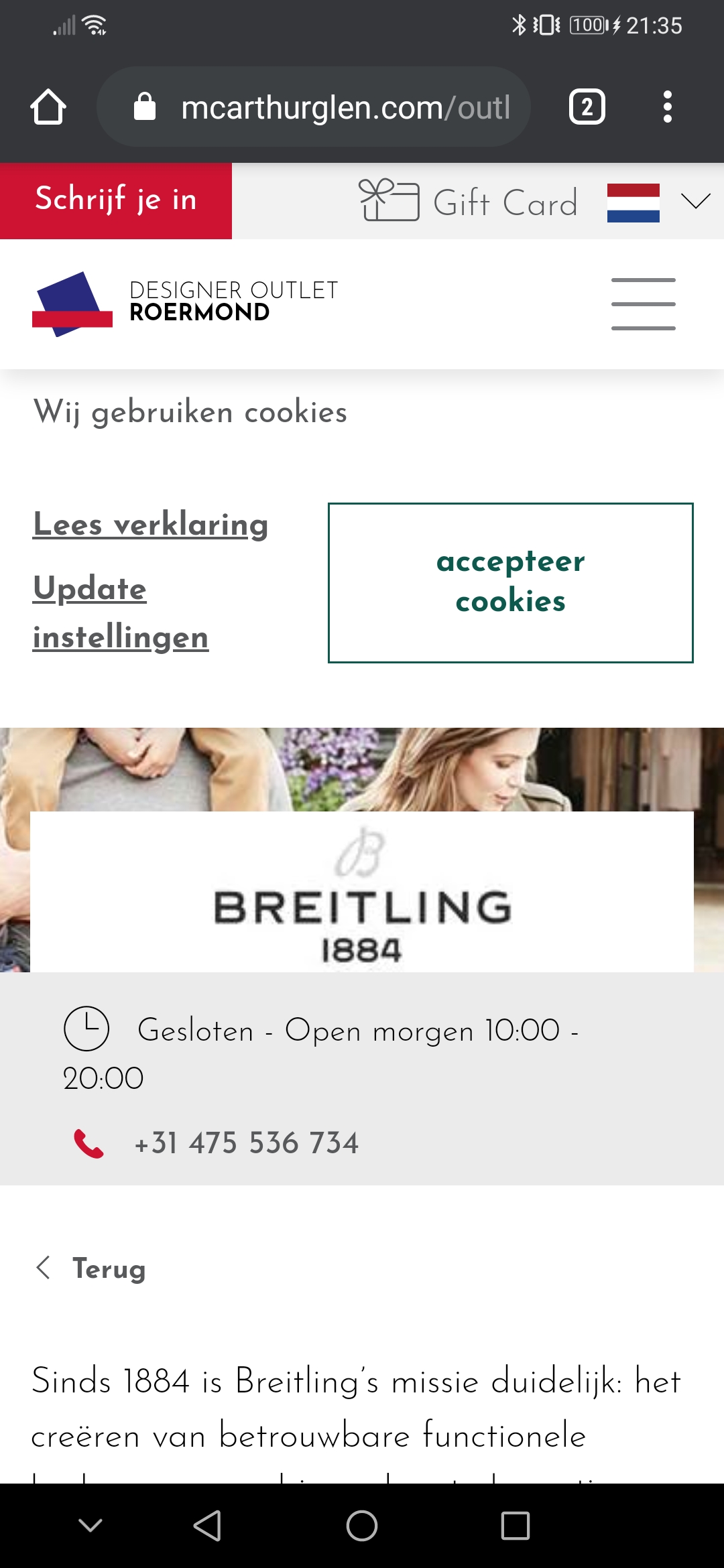Screen dimensions: 724x1568
Task: Open Update instellingen cookie settings
Action: point(121,612)
